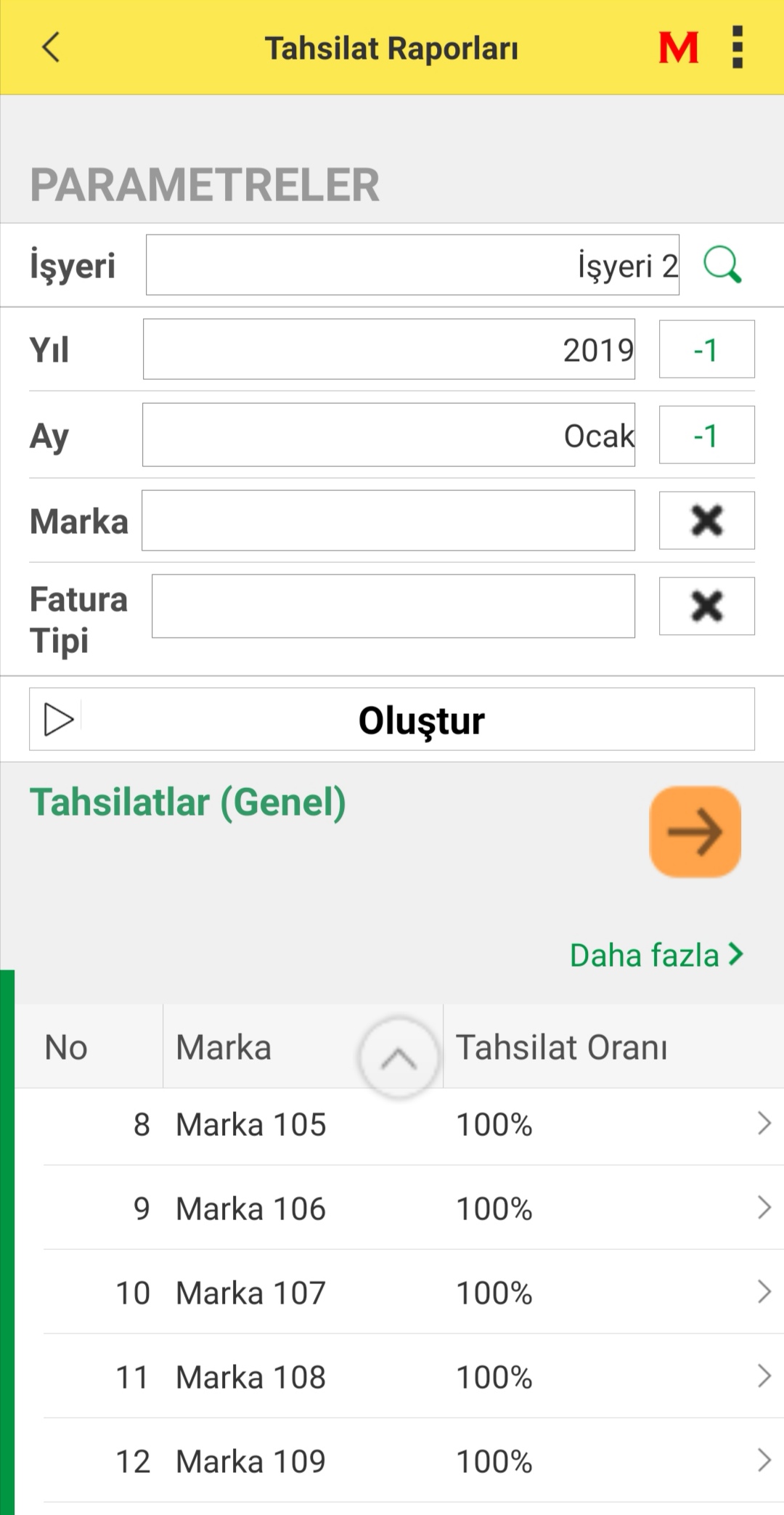Open row details for Marka 109
The height and width of the screenshot is (1515, 784).
(x=764, y=1461)
